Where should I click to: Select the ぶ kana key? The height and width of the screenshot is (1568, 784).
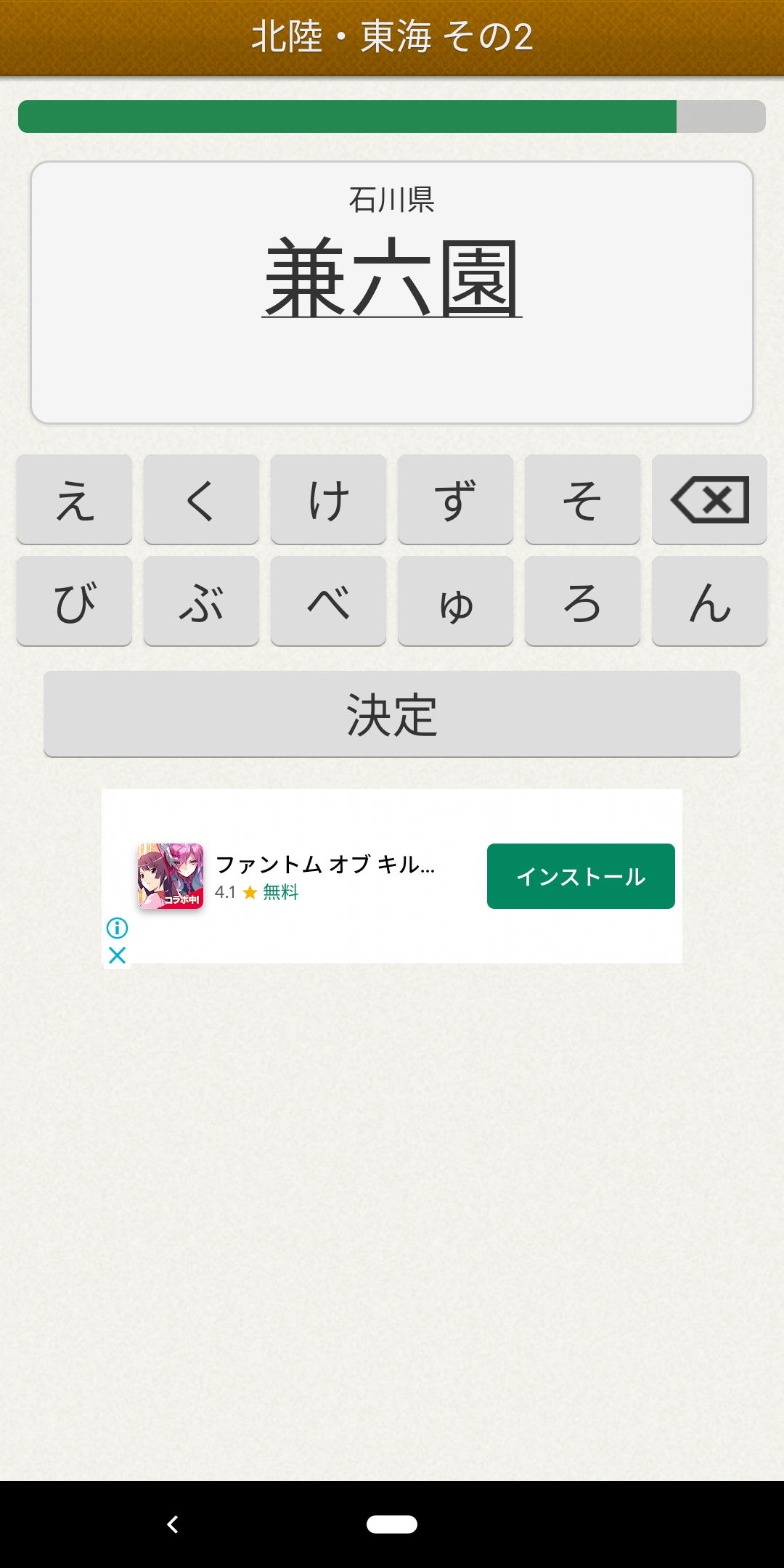pyautogui.click(x=201, y=601)
